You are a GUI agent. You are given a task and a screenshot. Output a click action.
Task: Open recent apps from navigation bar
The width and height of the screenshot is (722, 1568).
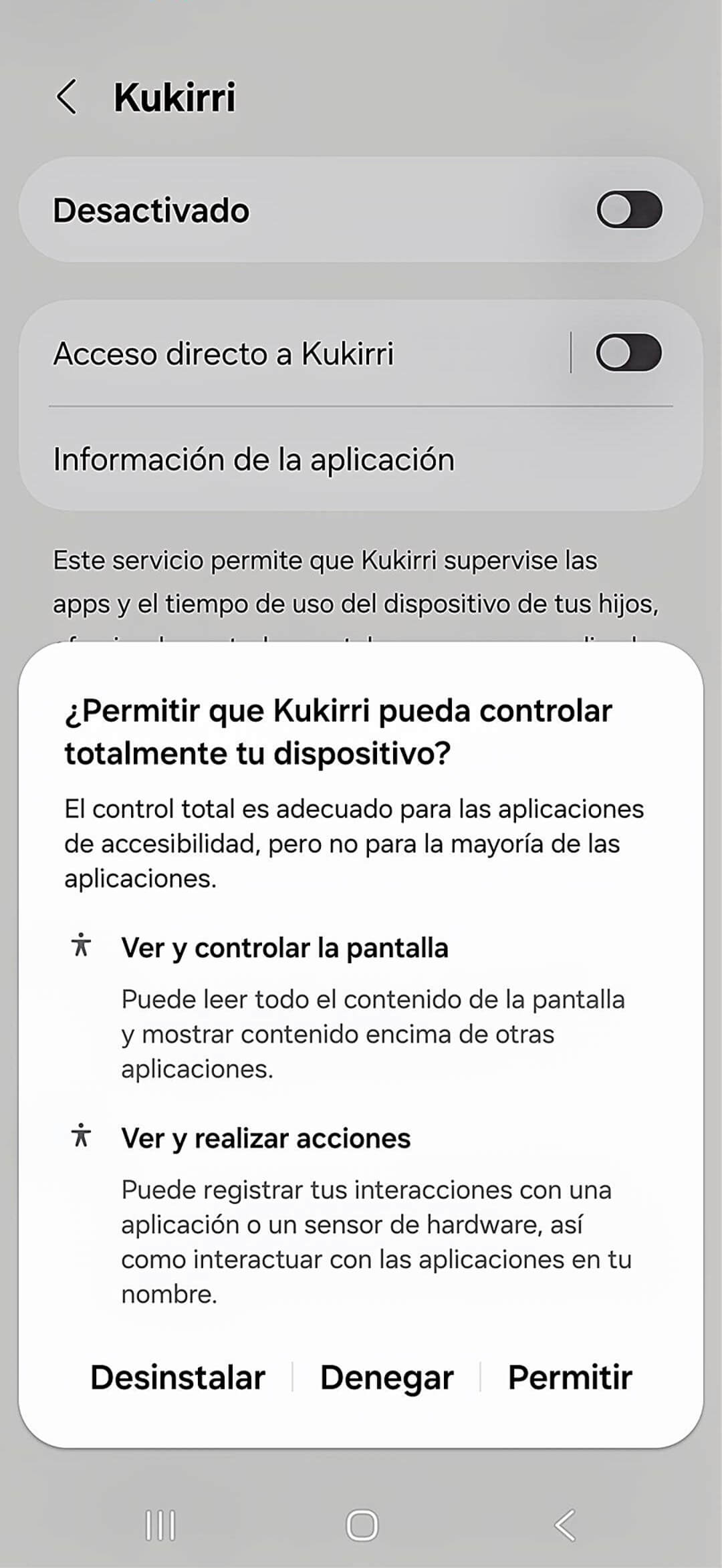click(x=160, y=1526)
